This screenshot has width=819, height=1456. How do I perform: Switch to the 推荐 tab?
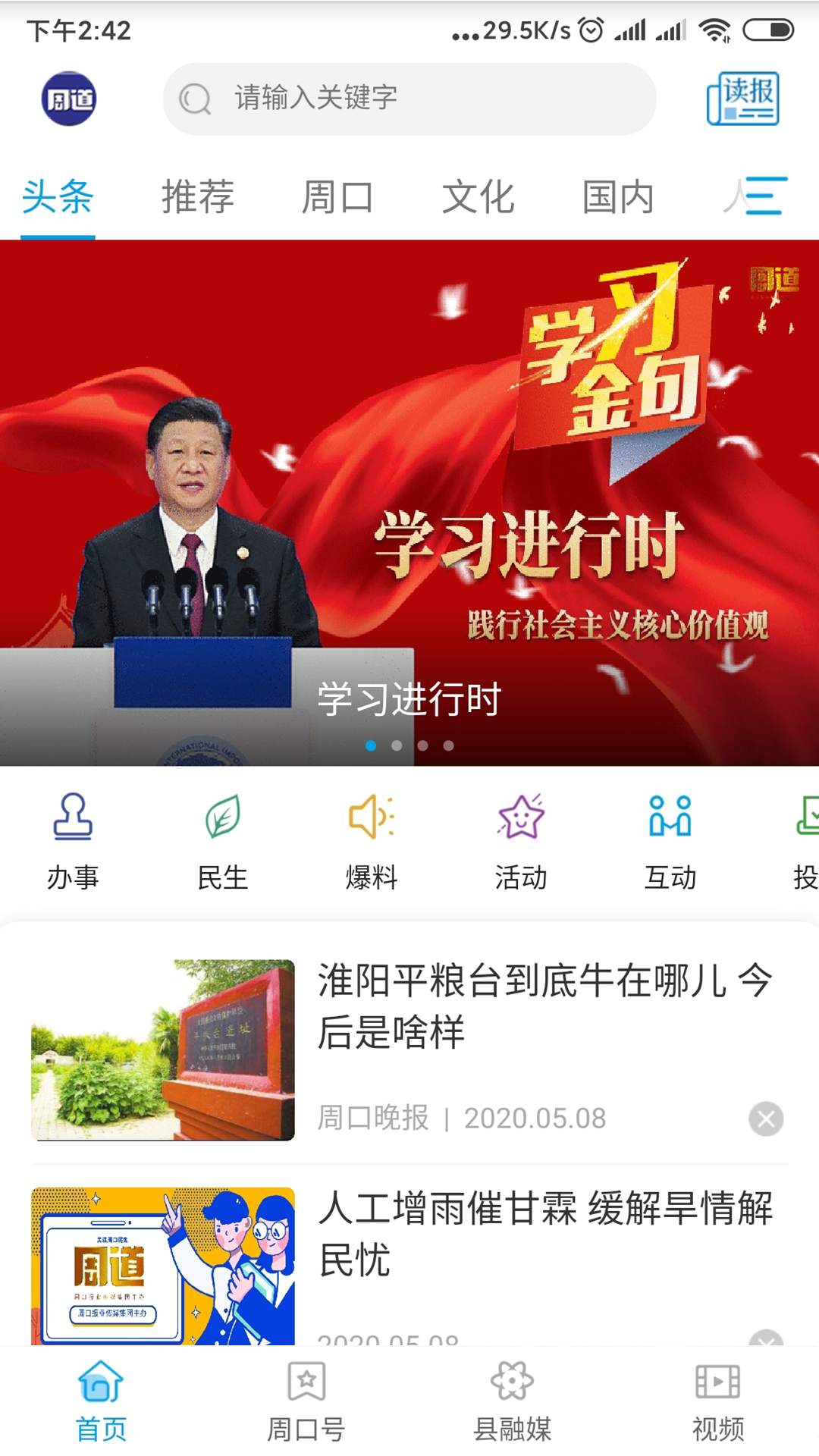[x=197, y=197]
